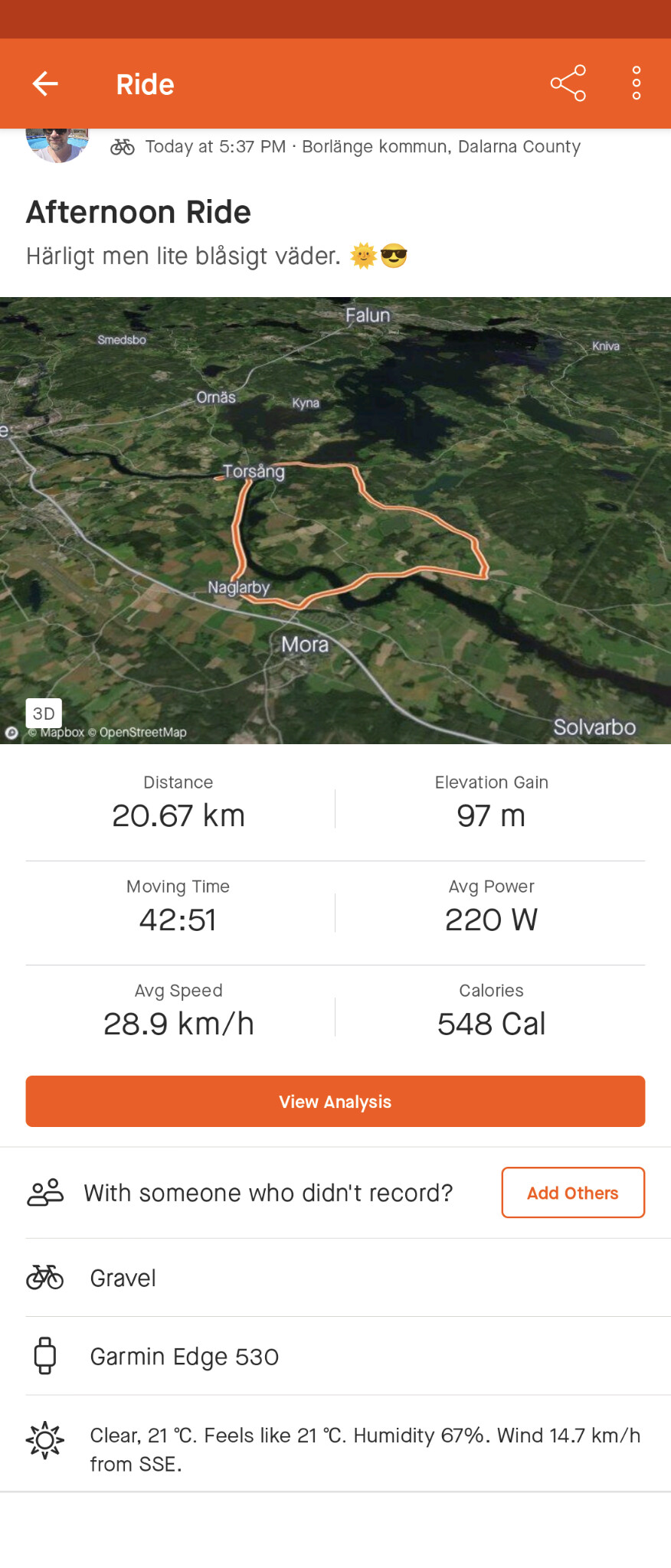Open the Gravel bike gear row

click(335, 1278)
